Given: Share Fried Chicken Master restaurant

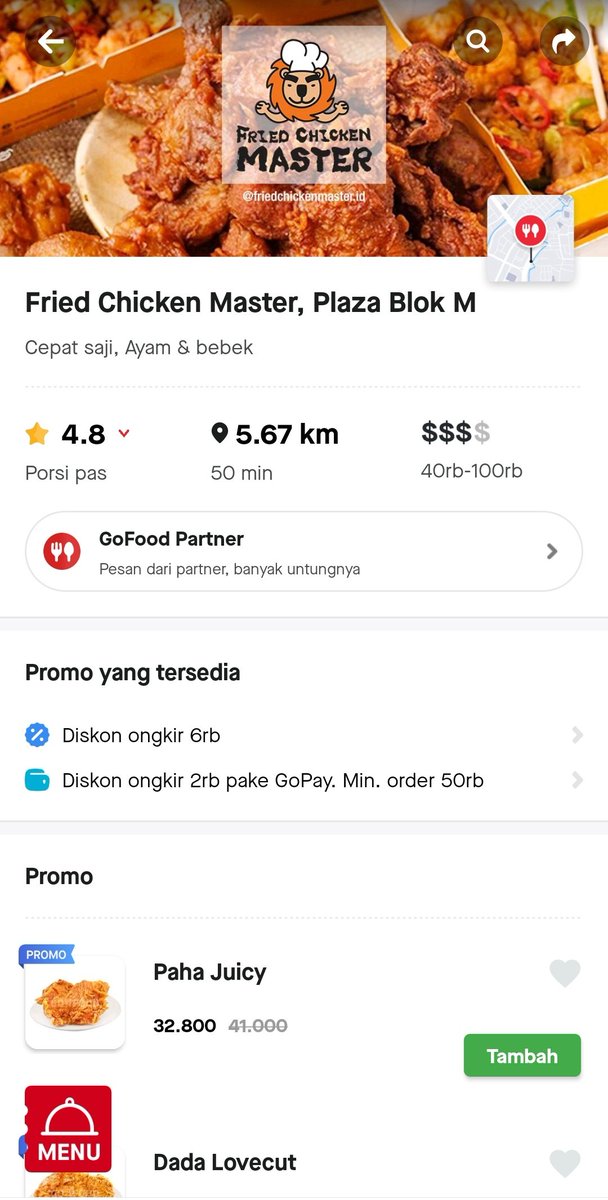Looking at the screenshot, I should [564, 42].
